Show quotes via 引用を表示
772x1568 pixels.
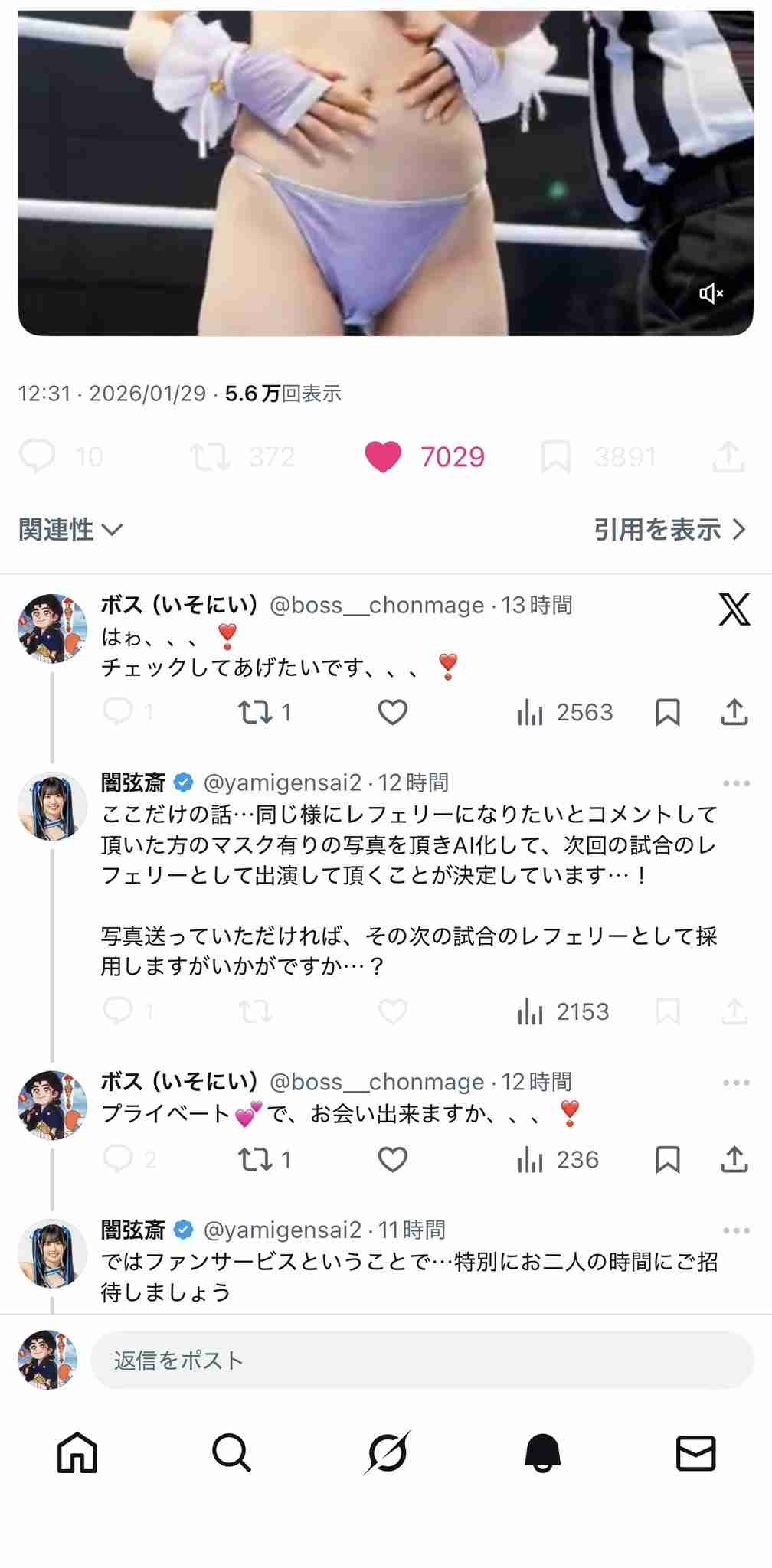[x=669, y=529]
